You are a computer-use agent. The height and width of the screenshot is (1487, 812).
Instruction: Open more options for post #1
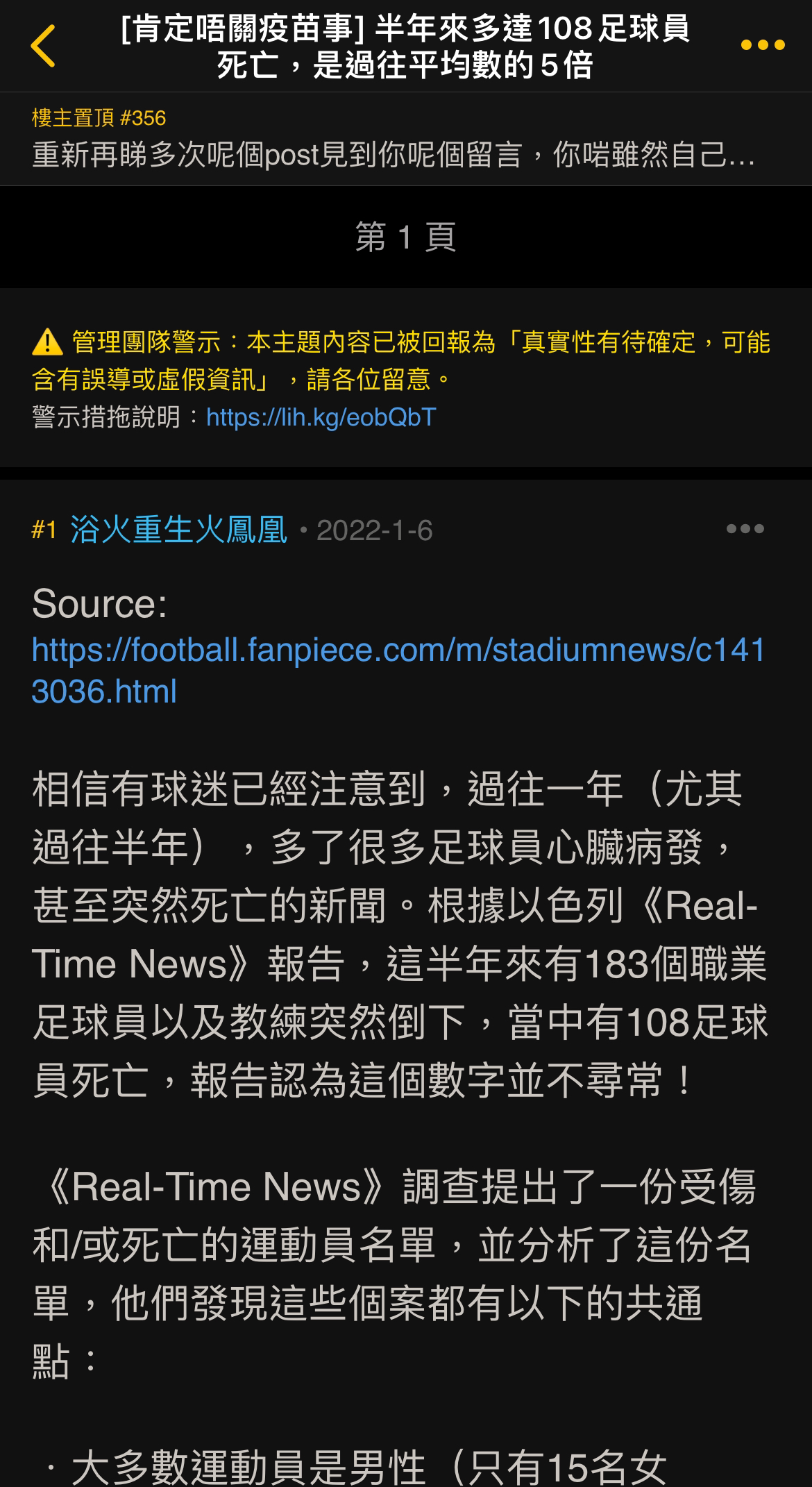745,529
